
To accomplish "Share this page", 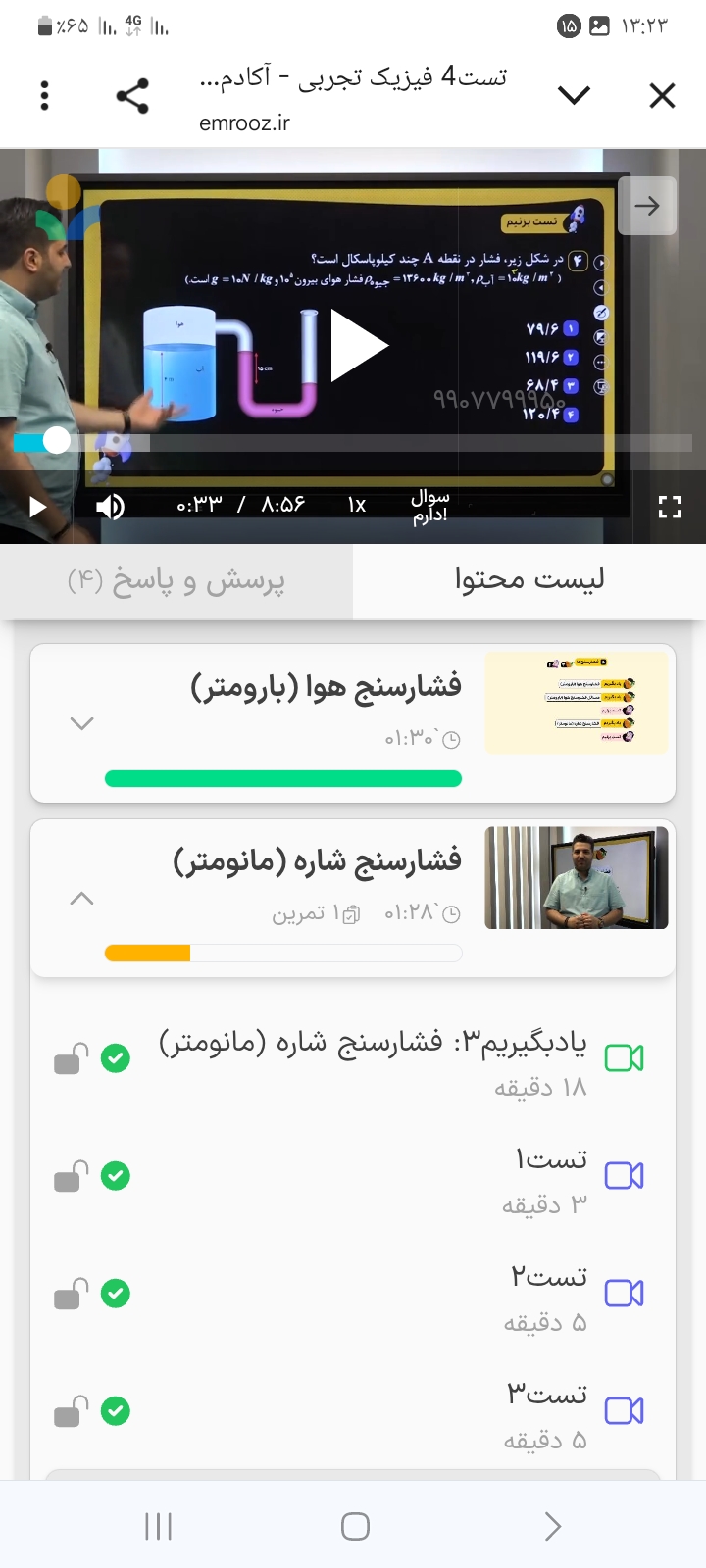I will pyautogui.click(x=132, y=96).
